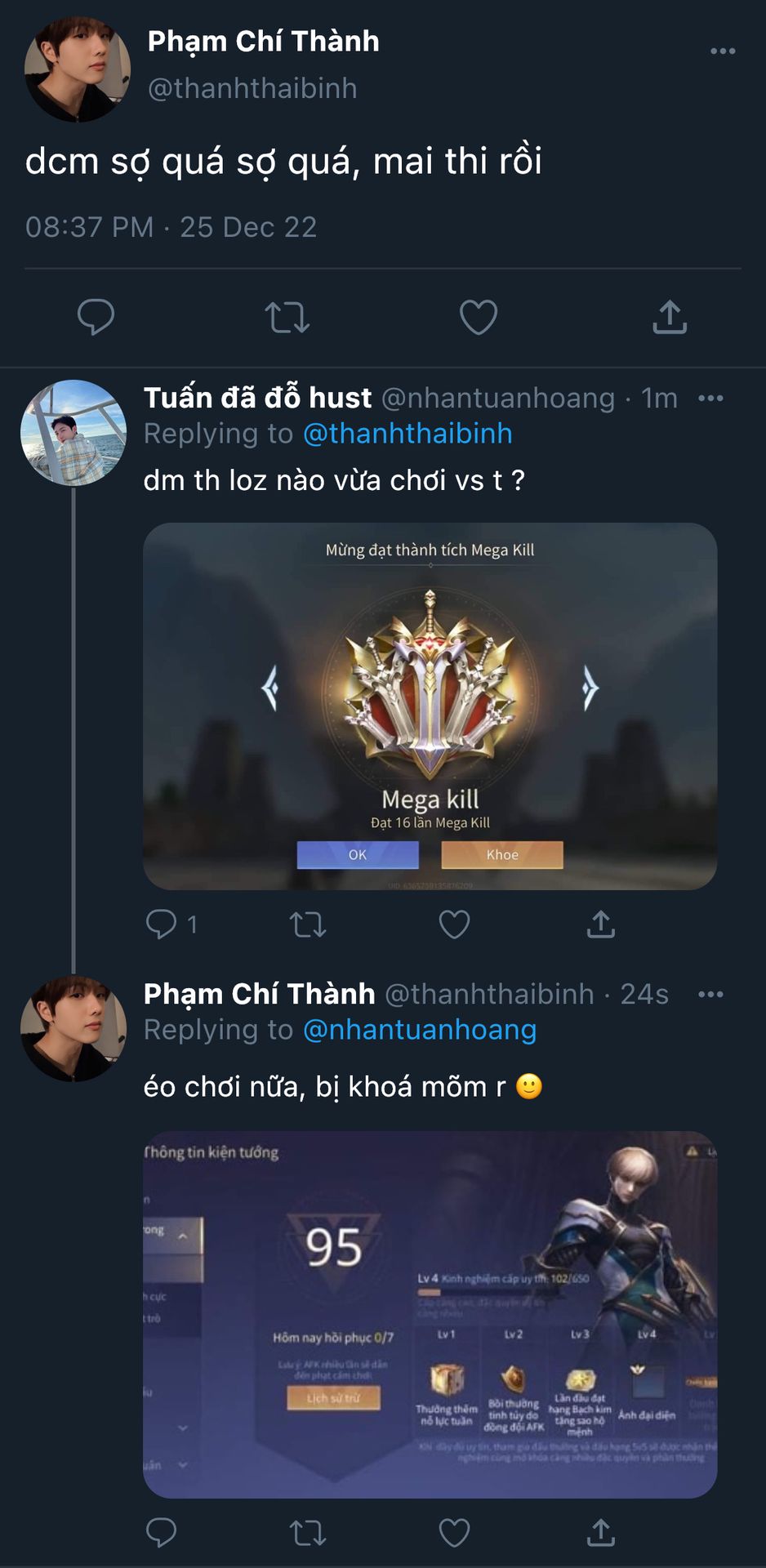766x1568 pixels.
Task: Like Tuấn's Mega Kill reply
Action: point(454,924)
